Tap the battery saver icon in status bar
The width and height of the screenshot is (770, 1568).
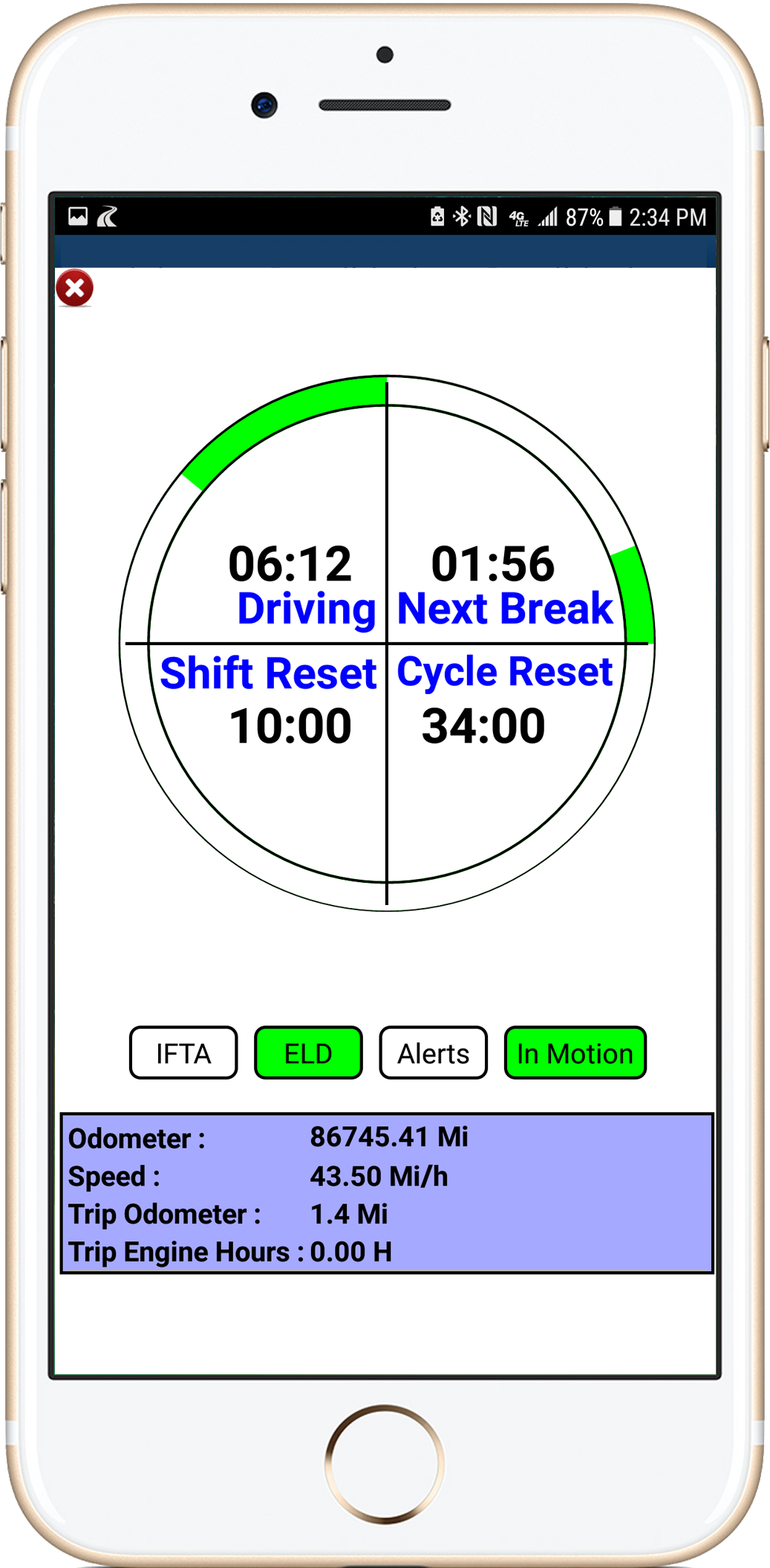tap(436, 217)
